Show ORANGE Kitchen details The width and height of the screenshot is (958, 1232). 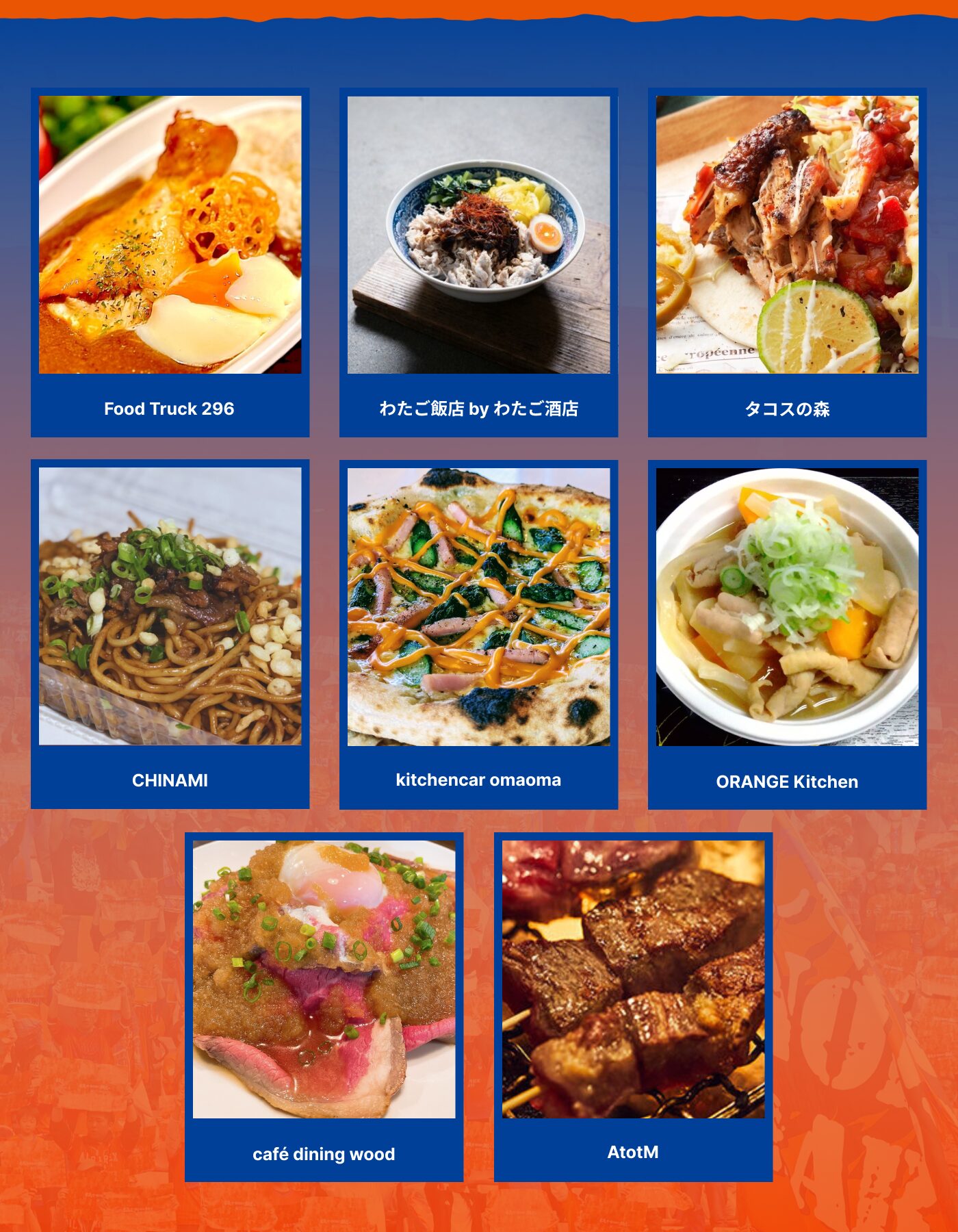click(787, 634)
